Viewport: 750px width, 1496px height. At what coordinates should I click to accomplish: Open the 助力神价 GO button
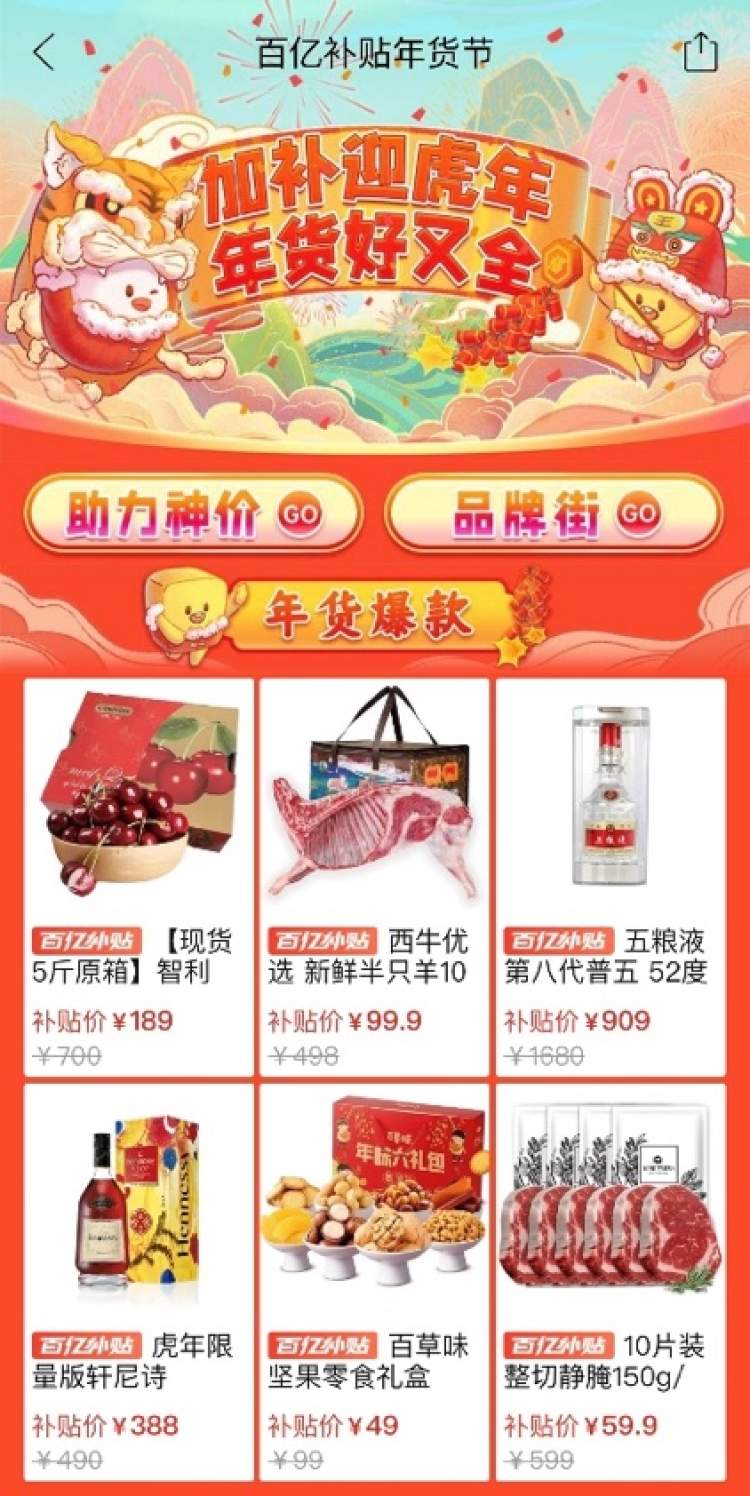point(192,514)
